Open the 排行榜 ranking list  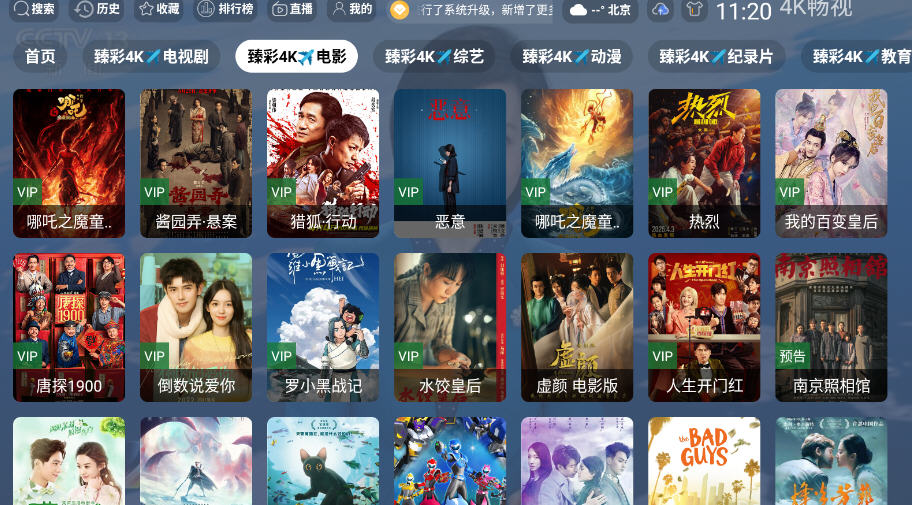point(225,10)
